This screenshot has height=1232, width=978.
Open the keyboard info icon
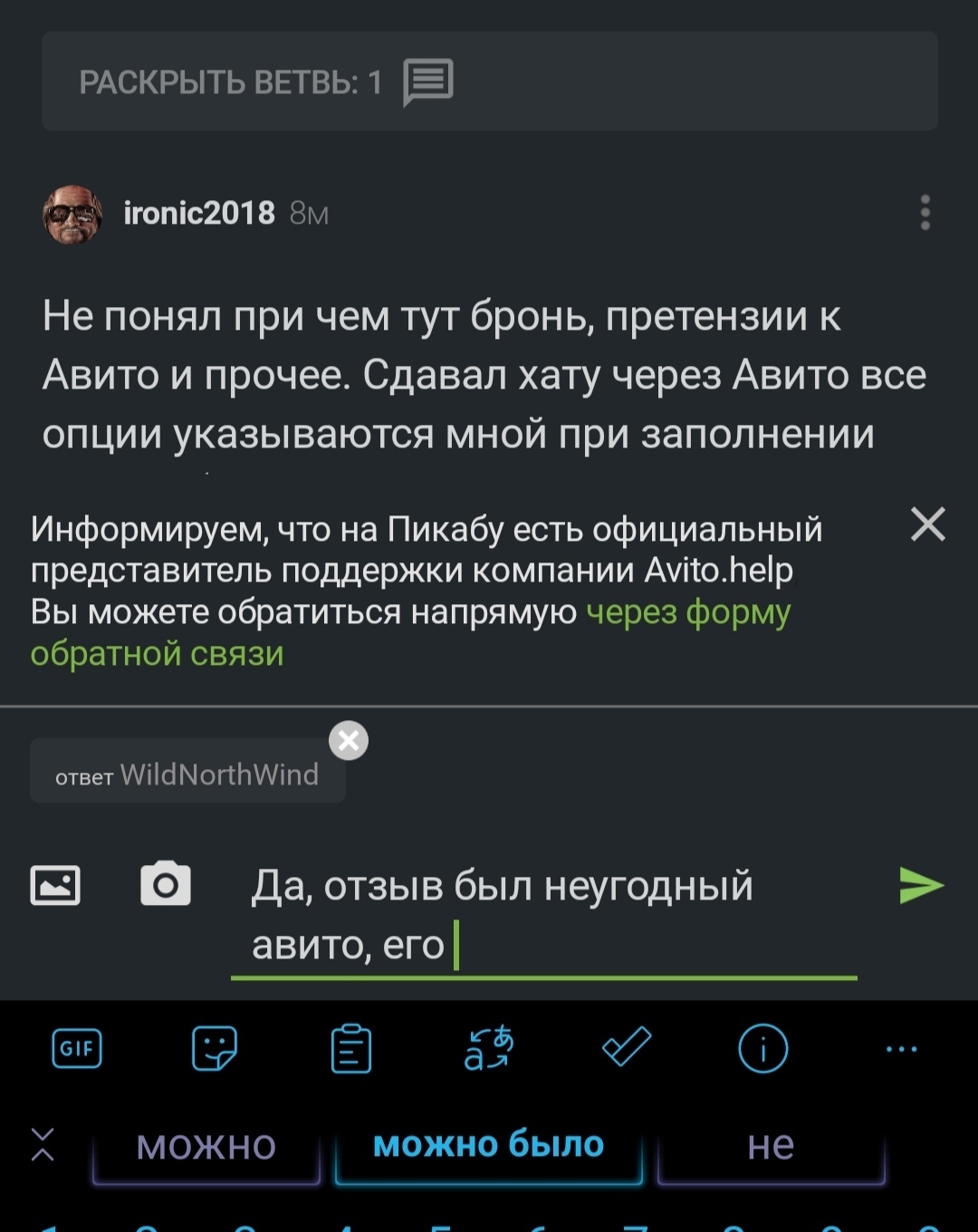(763, 1049)
